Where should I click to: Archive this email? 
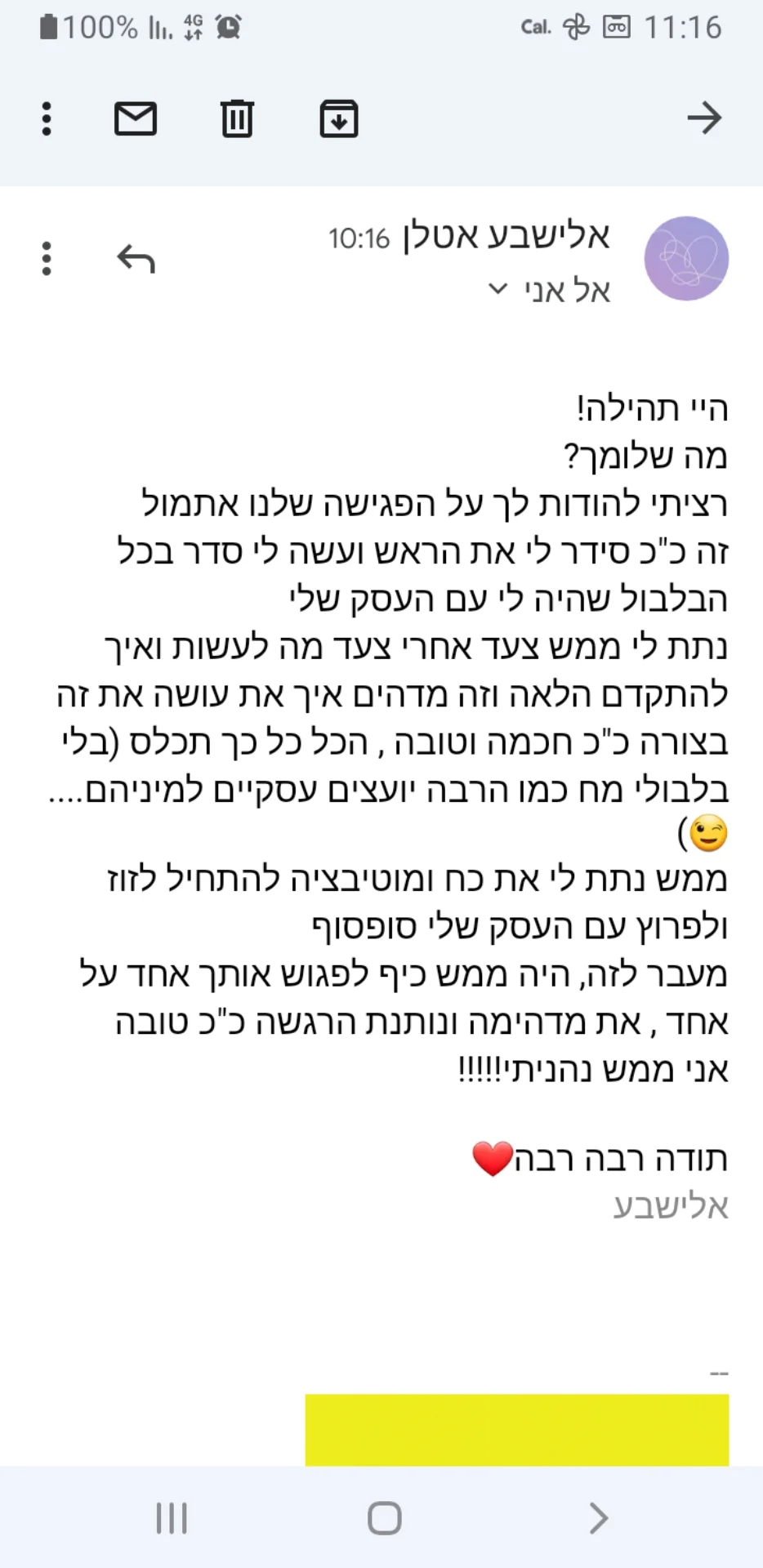click(x=338, y=119)
